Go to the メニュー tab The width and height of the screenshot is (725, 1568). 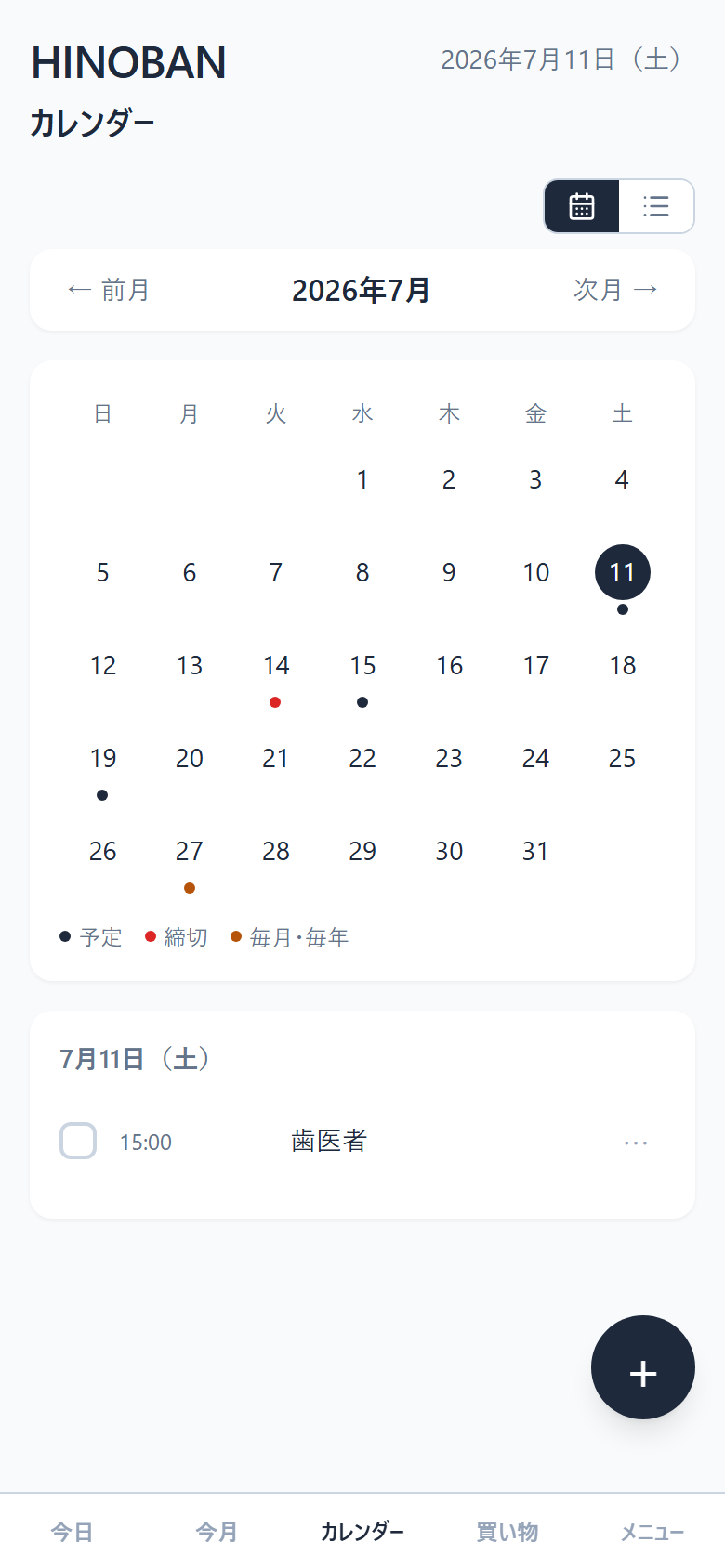[652, 1531]
